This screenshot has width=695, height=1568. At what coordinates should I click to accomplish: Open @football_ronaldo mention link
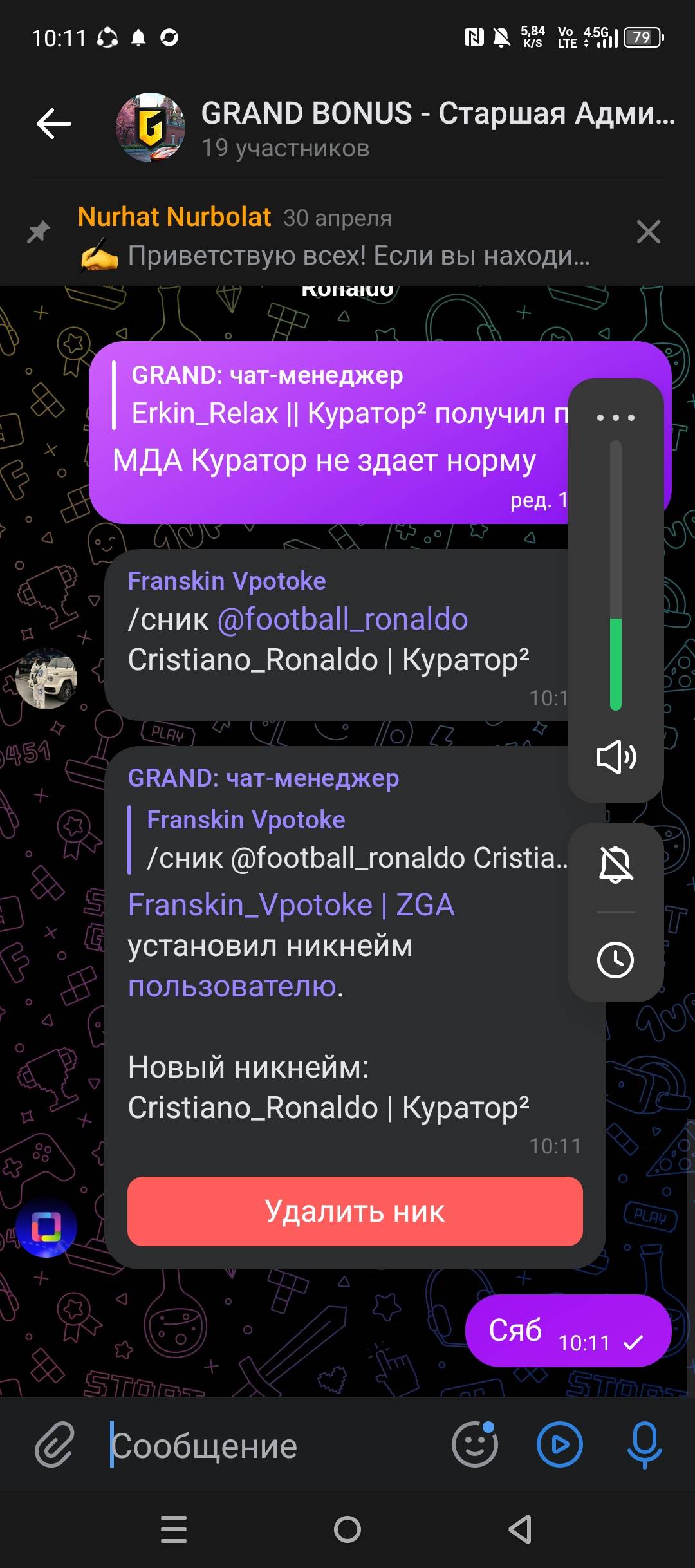coord(342,619)
